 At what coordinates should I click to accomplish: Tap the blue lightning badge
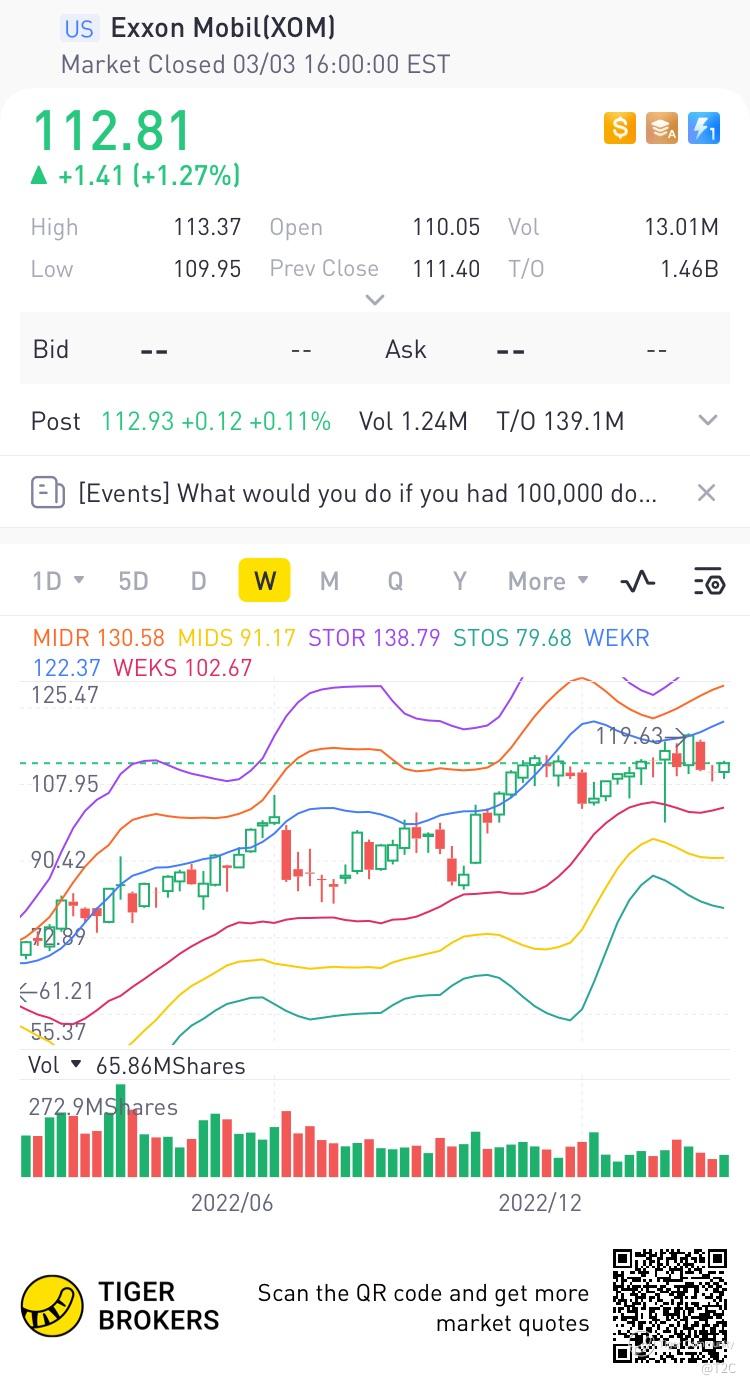(x=704, y=128)
